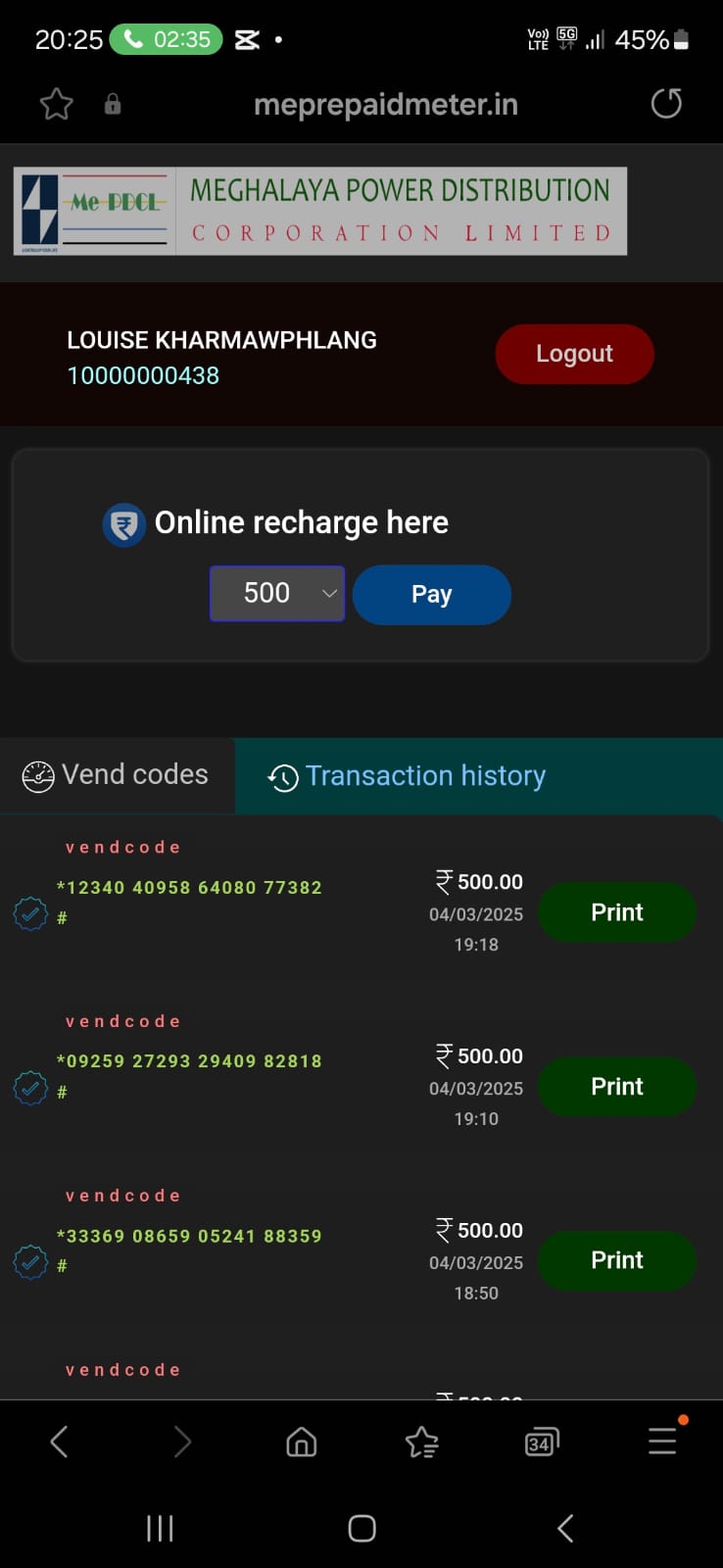Tap the lock icon for site info

point(113,104)
